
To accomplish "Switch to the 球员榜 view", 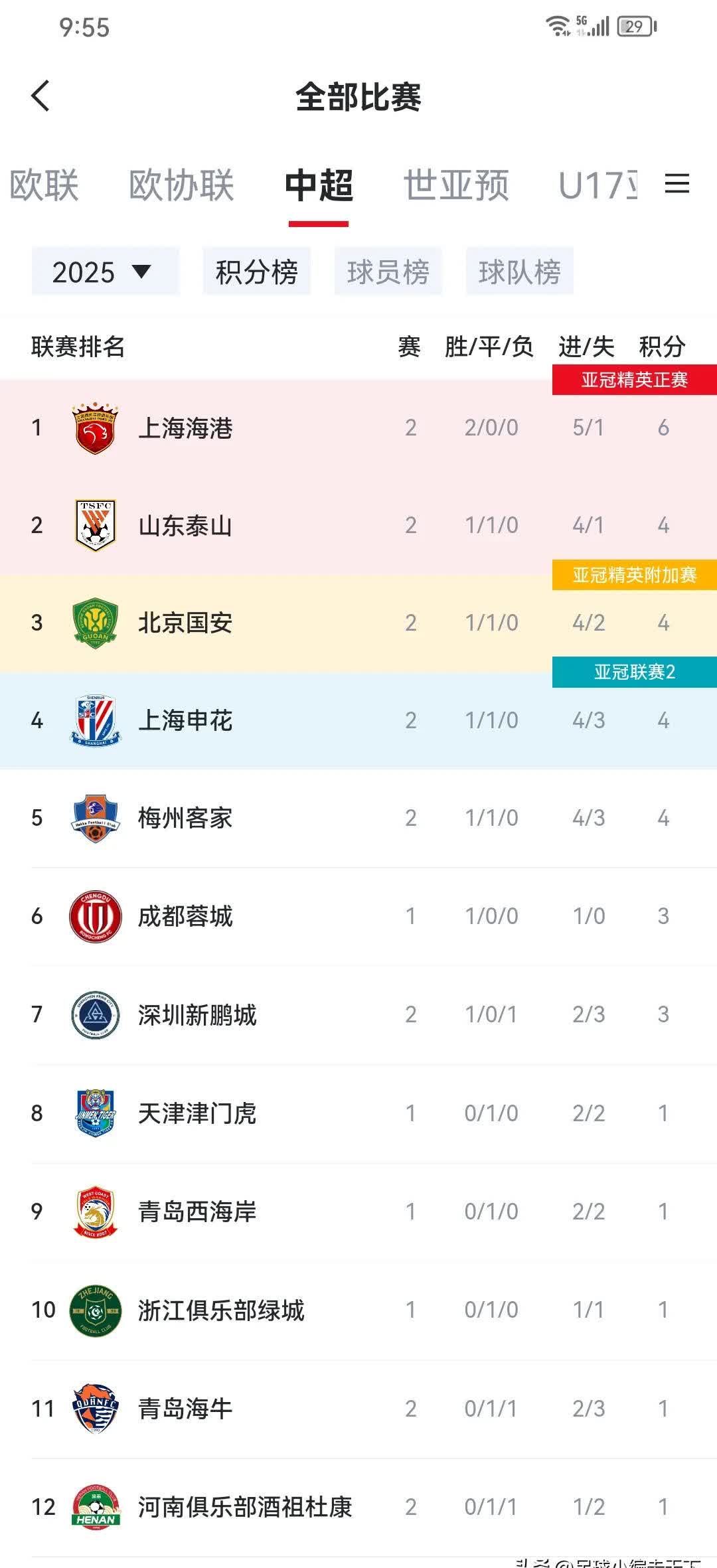I will 388,270.
